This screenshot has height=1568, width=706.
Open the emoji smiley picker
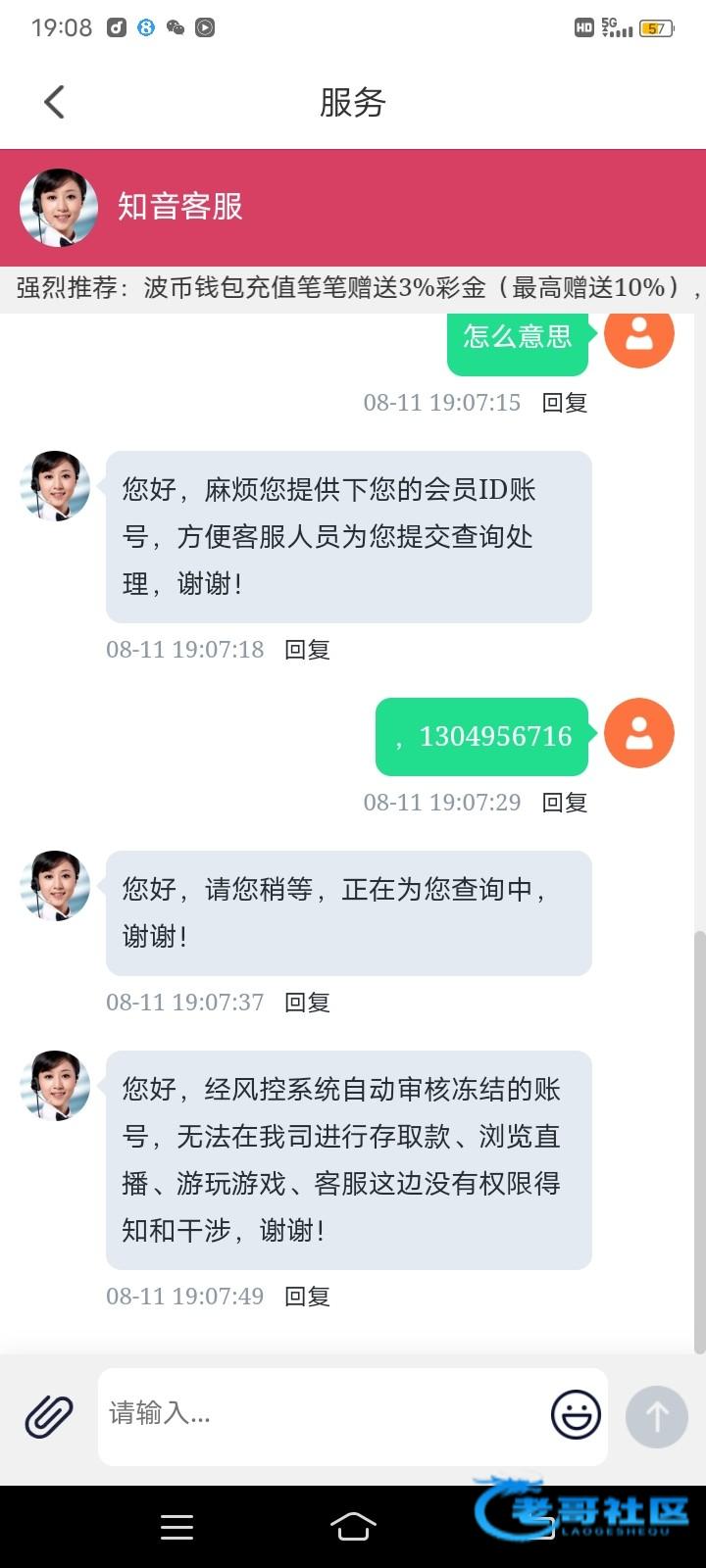coord(576,1414)
